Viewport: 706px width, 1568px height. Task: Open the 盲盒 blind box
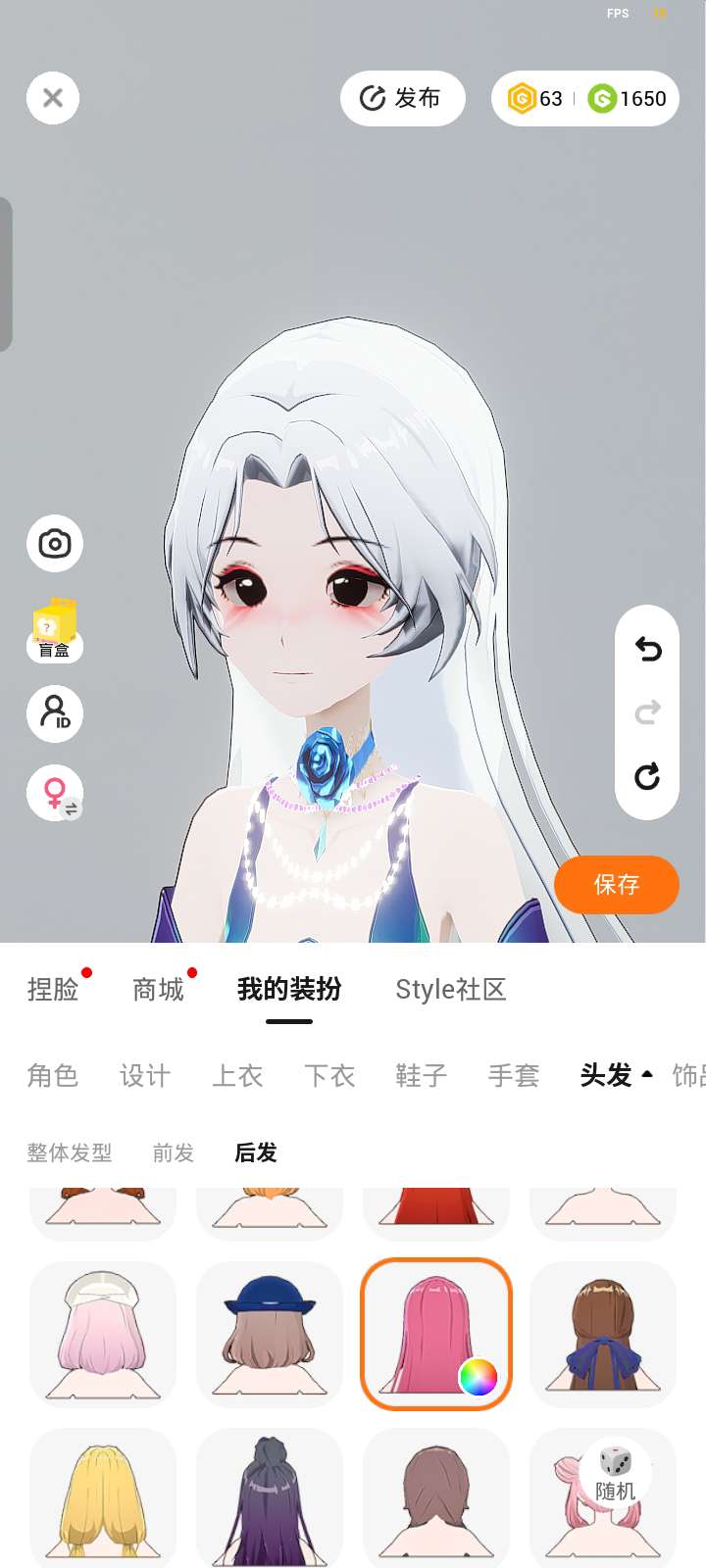[x=55, y=629]
